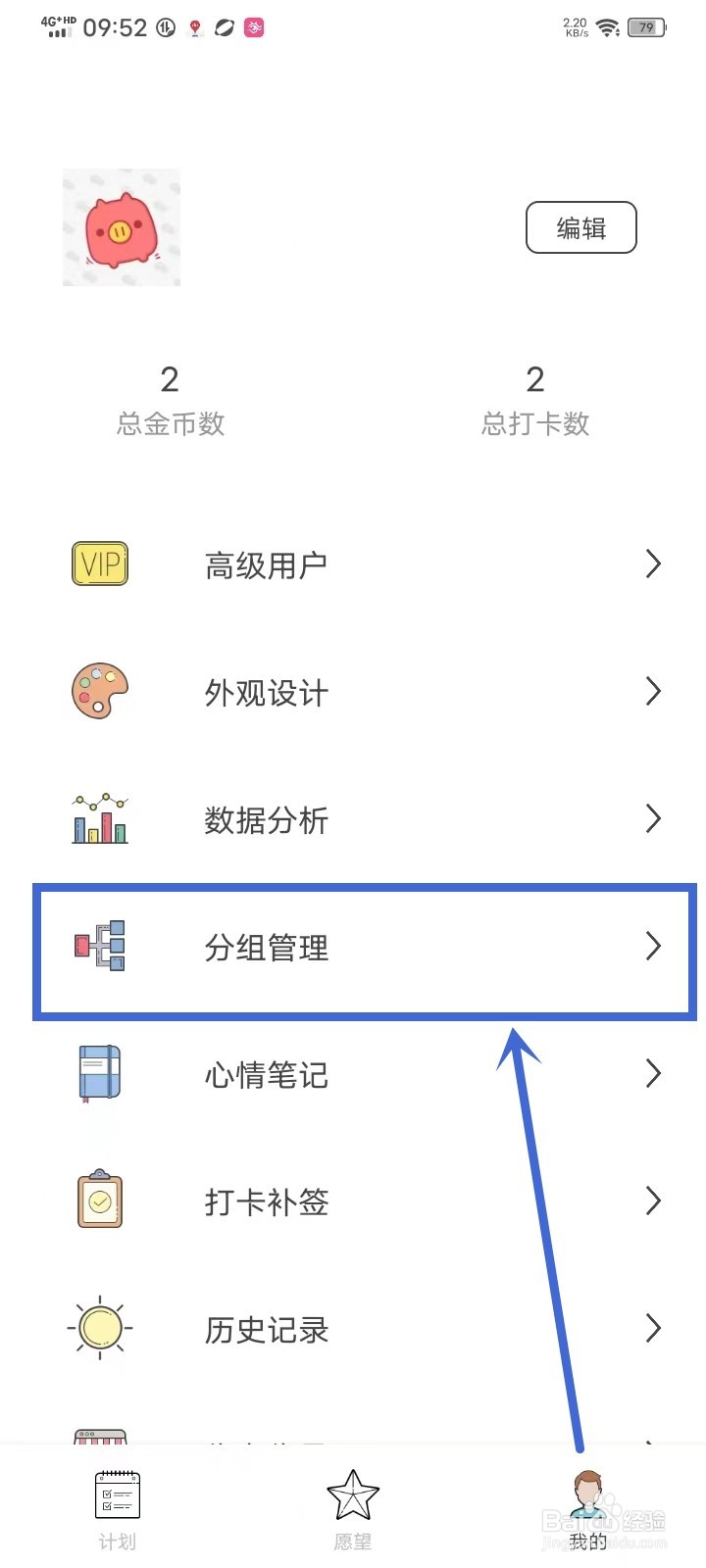Screen dimensions: 706x1568
Task: Click the palette icon for 外观设计
Action: [x=98, y=691]
